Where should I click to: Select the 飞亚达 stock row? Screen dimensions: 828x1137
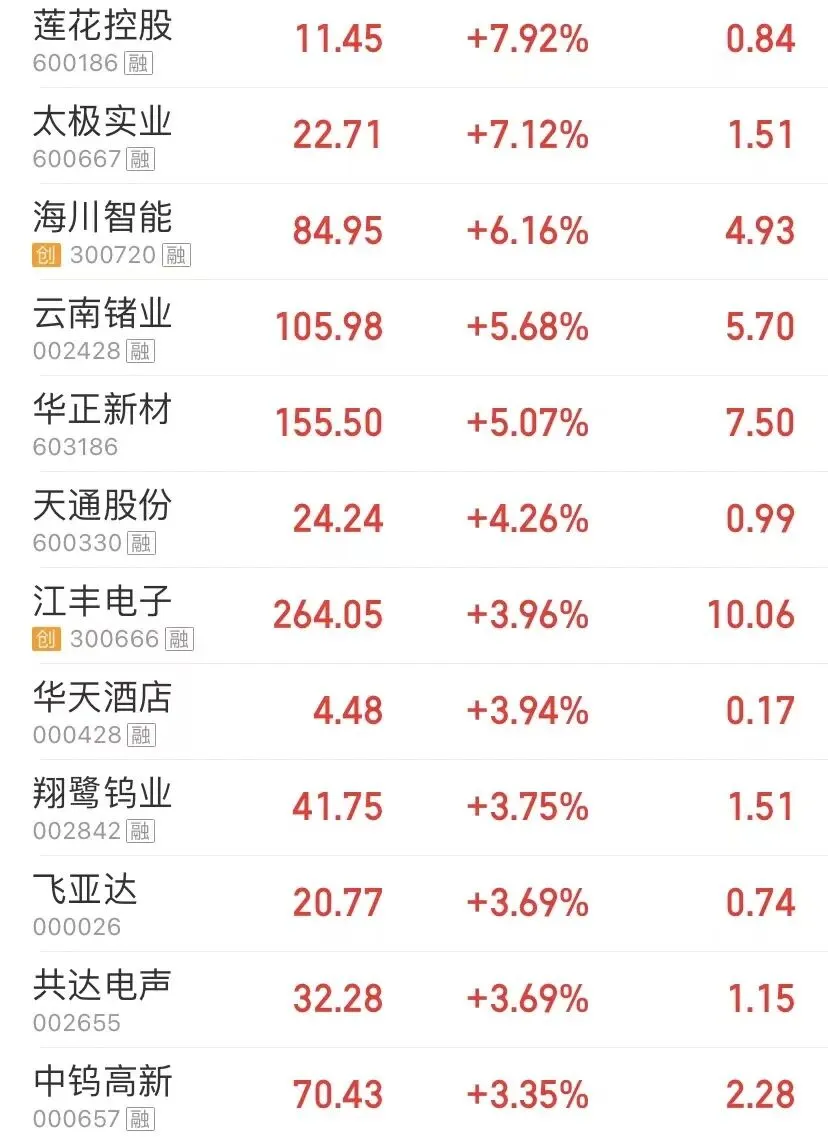click(x=414, y=904)
